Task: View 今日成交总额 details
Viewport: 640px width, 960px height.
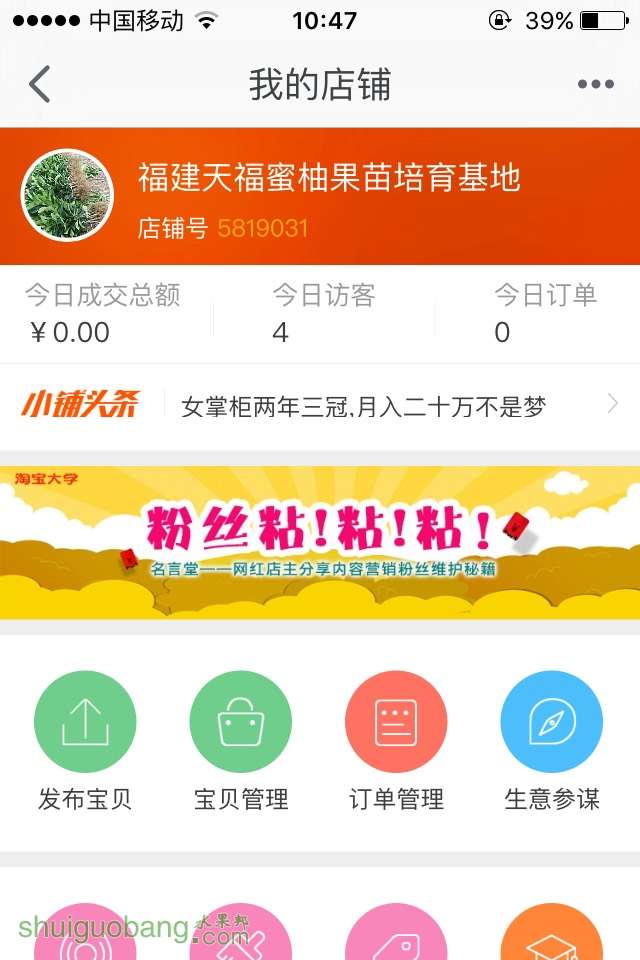Action: [x=103, y=313]
